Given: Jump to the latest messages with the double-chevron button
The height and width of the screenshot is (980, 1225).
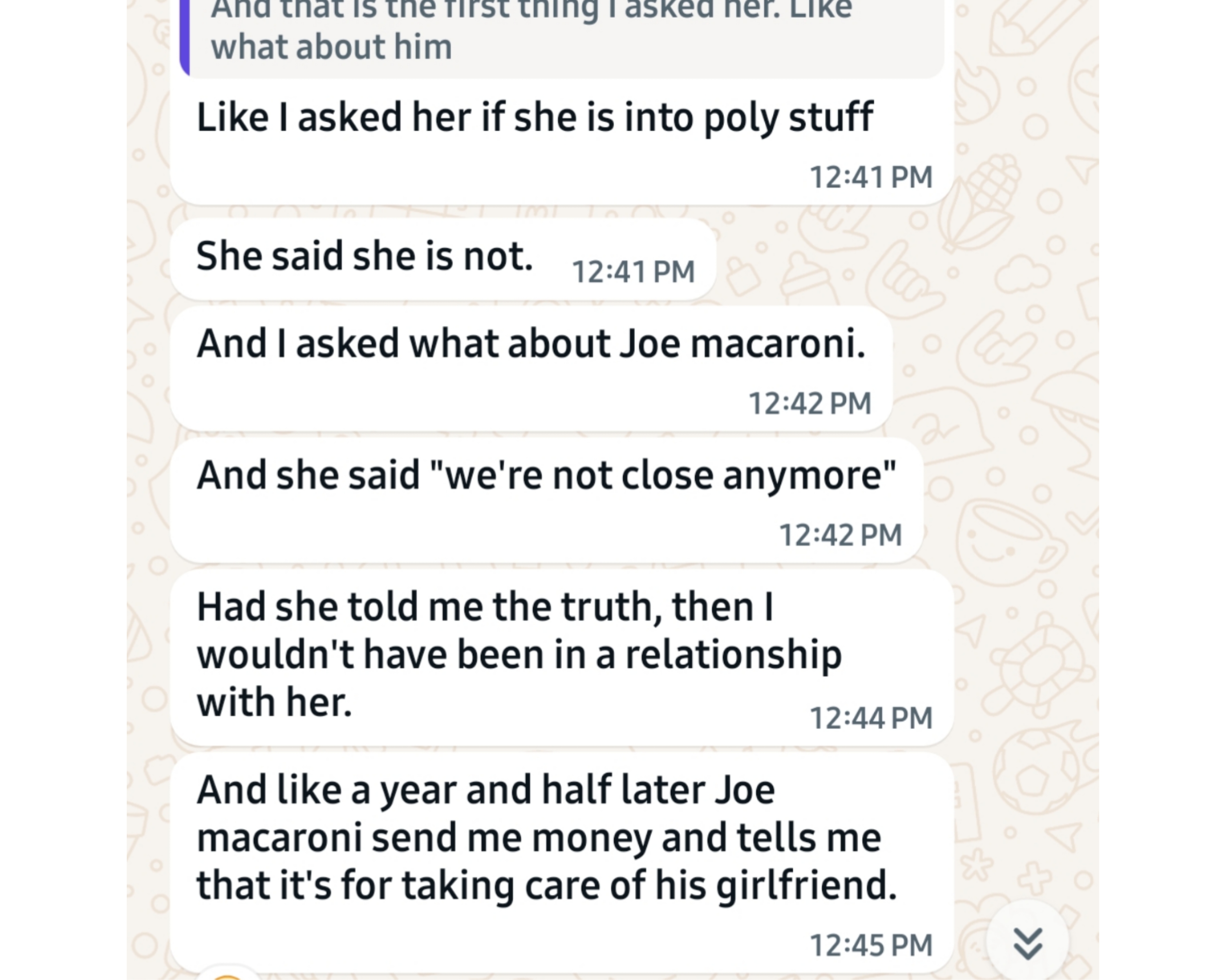Looking at the screenshot, I should (1027, 943).
